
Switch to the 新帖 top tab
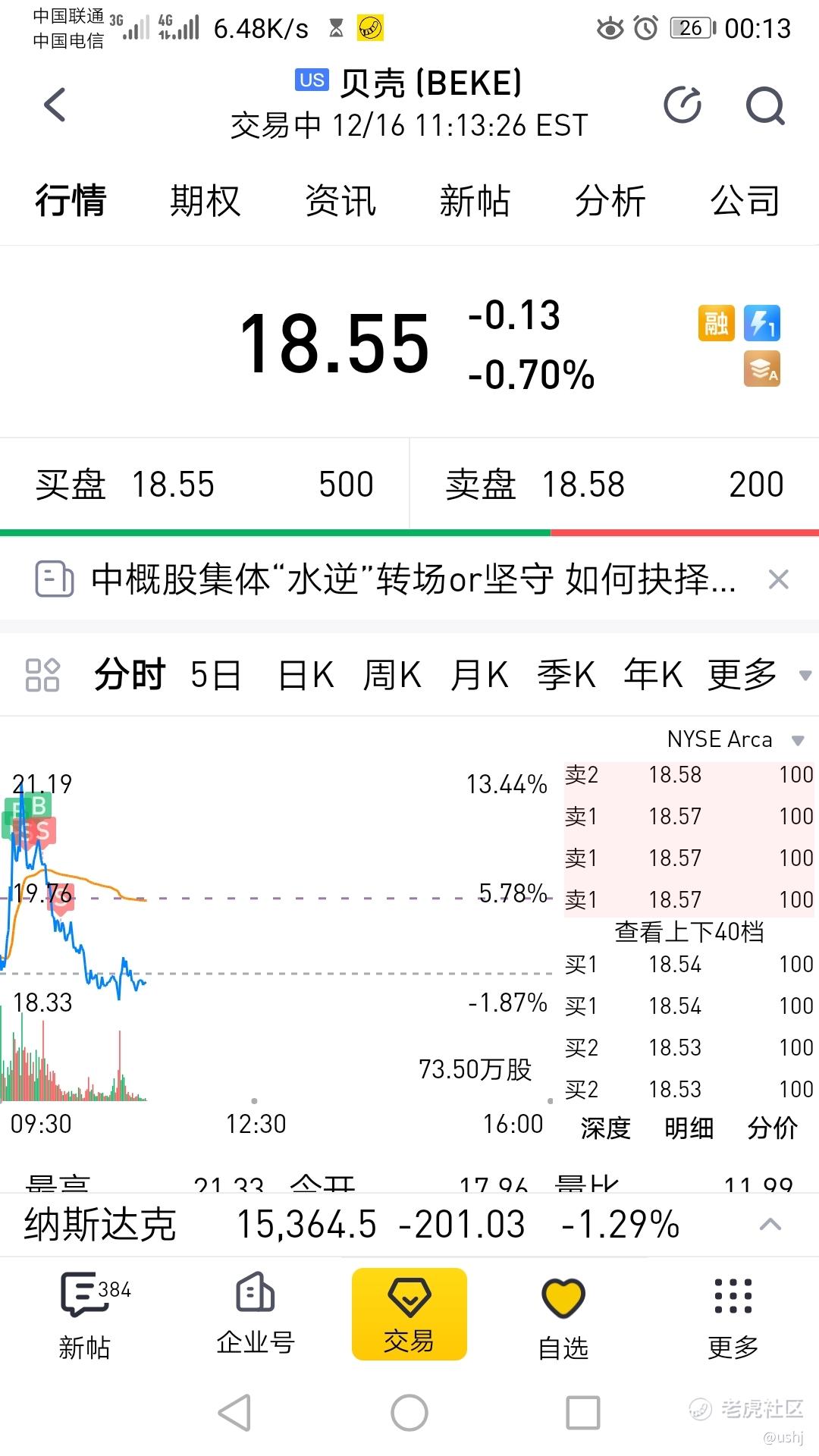pos(475,201)
